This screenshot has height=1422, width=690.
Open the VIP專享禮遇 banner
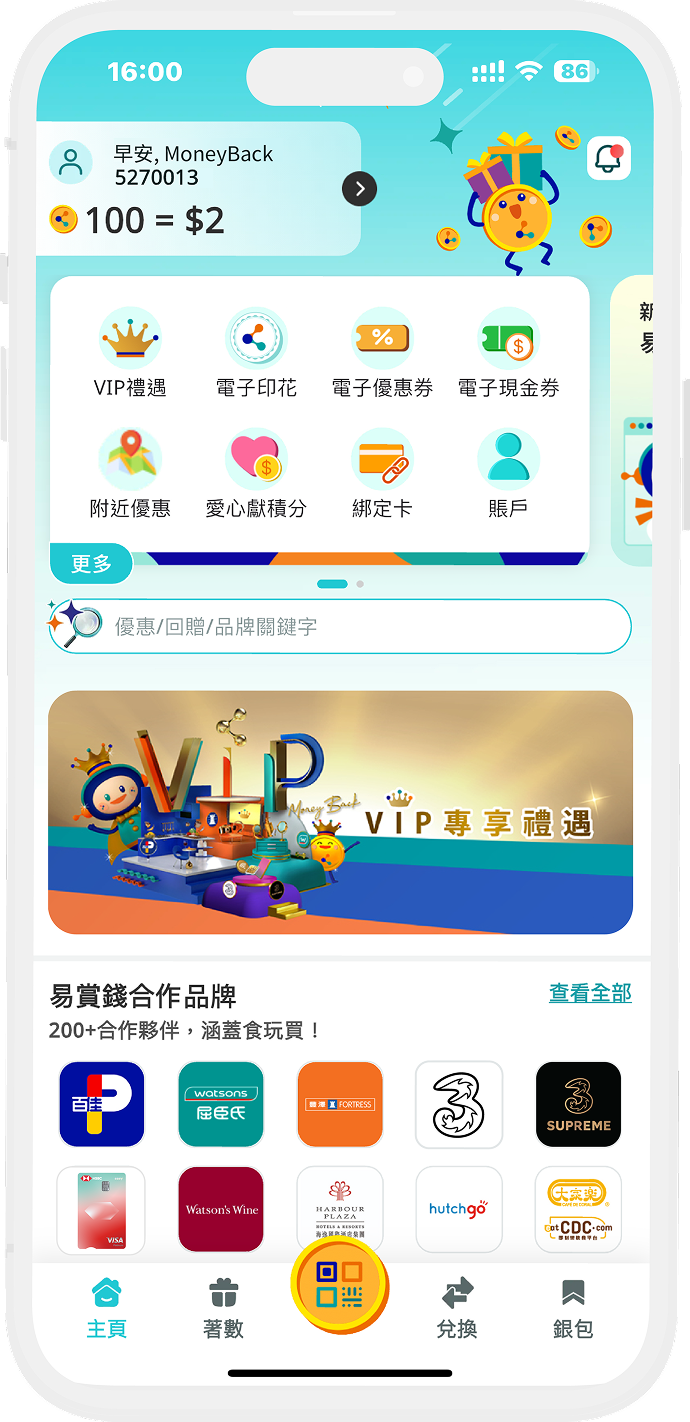point(340,812)
